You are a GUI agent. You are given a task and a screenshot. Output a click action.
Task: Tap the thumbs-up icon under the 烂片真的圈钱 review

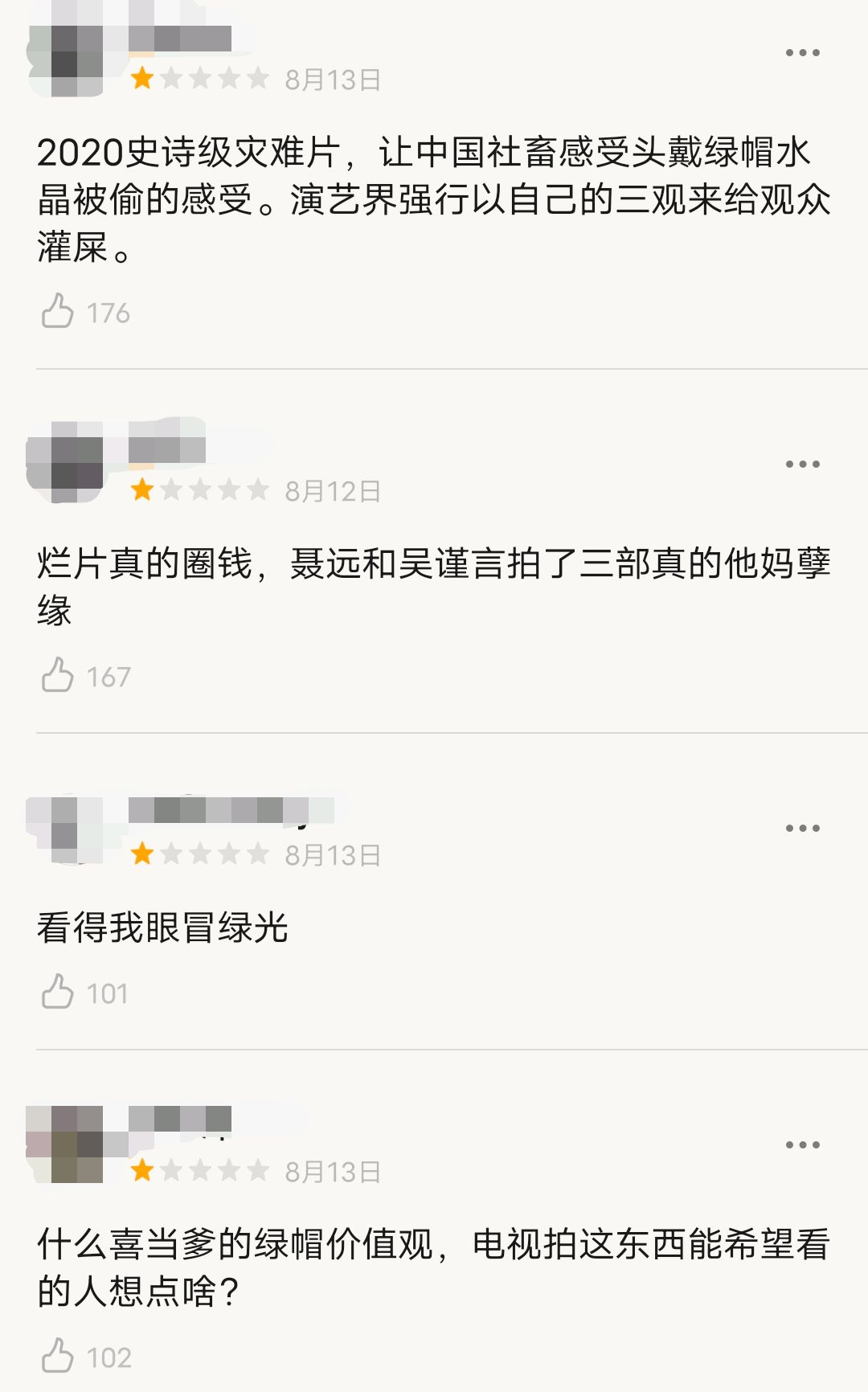[56, 675]
